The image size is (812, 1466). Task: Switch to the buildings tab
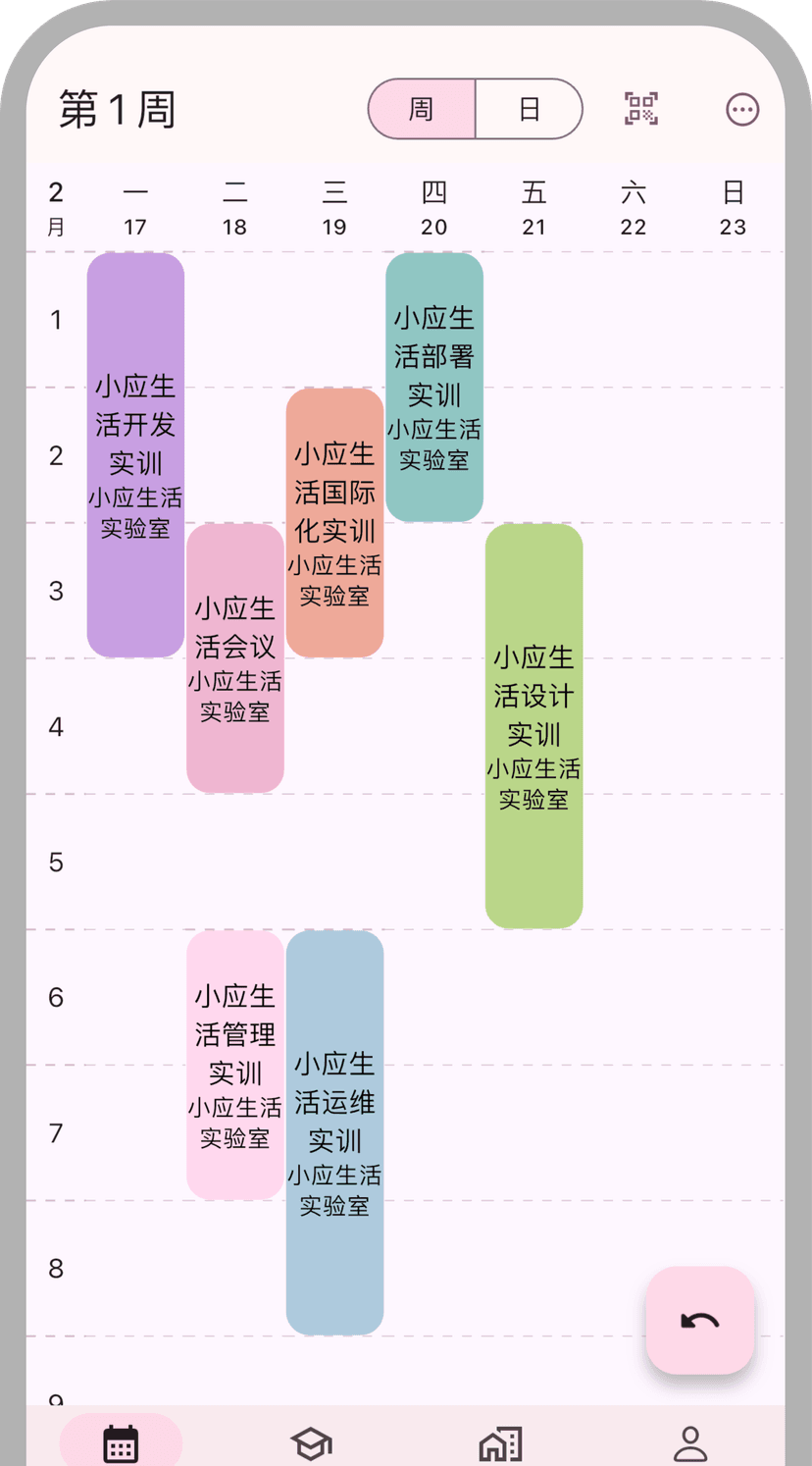(x=500, y=1443)
